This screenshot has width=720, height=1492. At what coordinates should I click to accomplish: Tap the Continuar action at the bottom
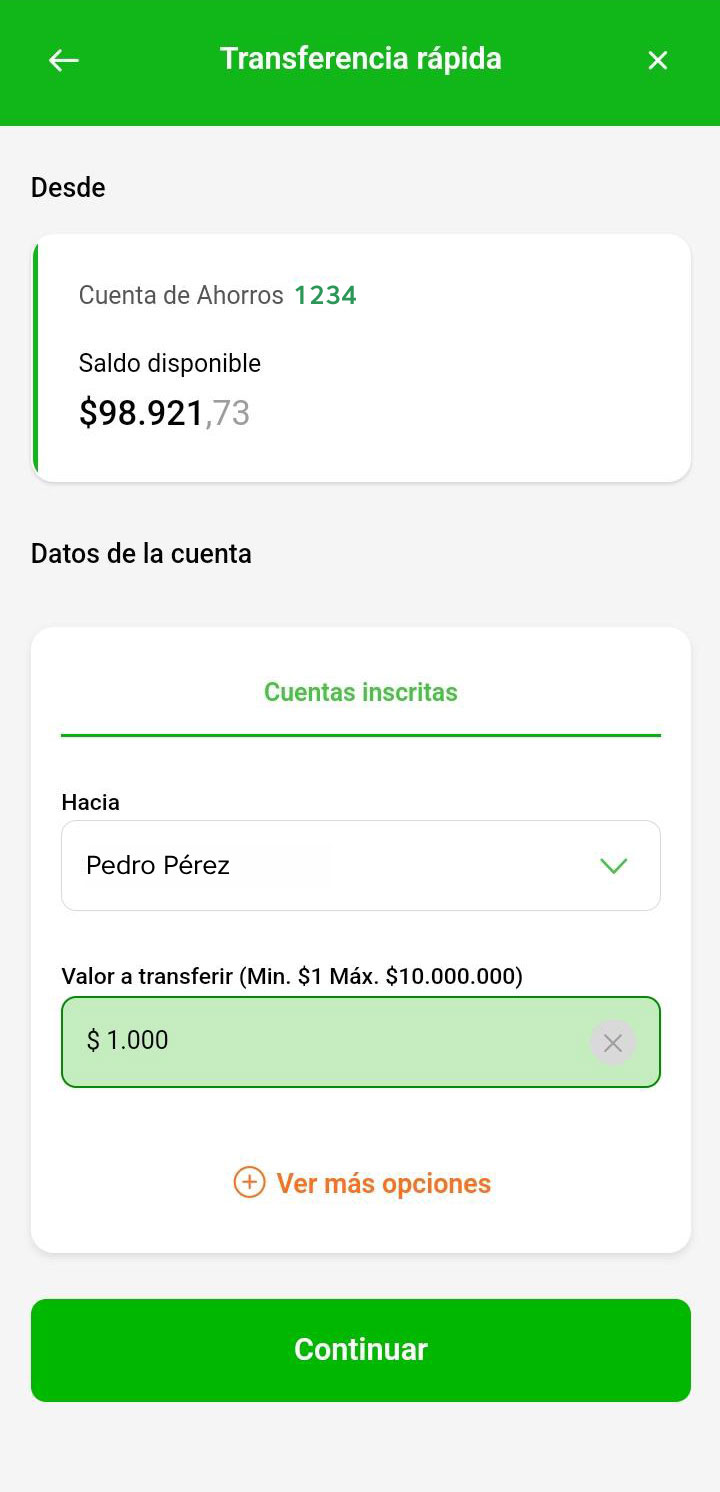point(360,1349)
